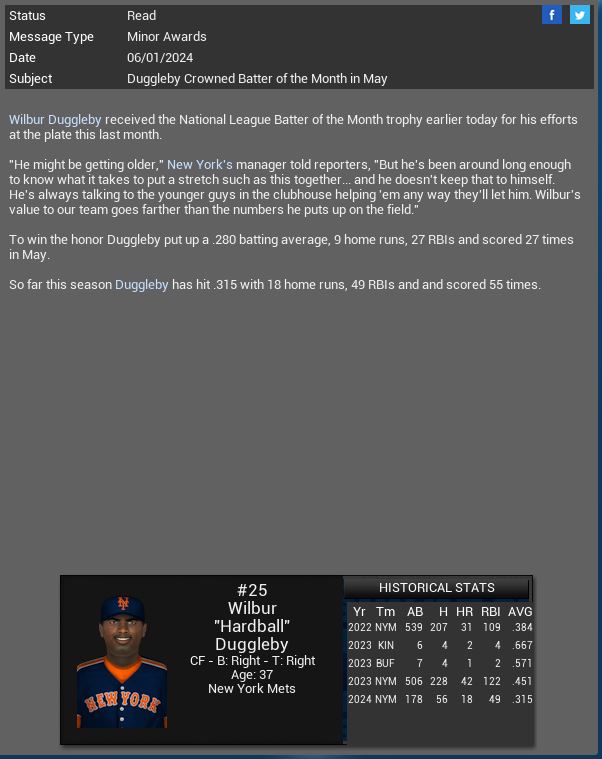Open Wilbur Duggleby's player card

click(x=202, y=658)
